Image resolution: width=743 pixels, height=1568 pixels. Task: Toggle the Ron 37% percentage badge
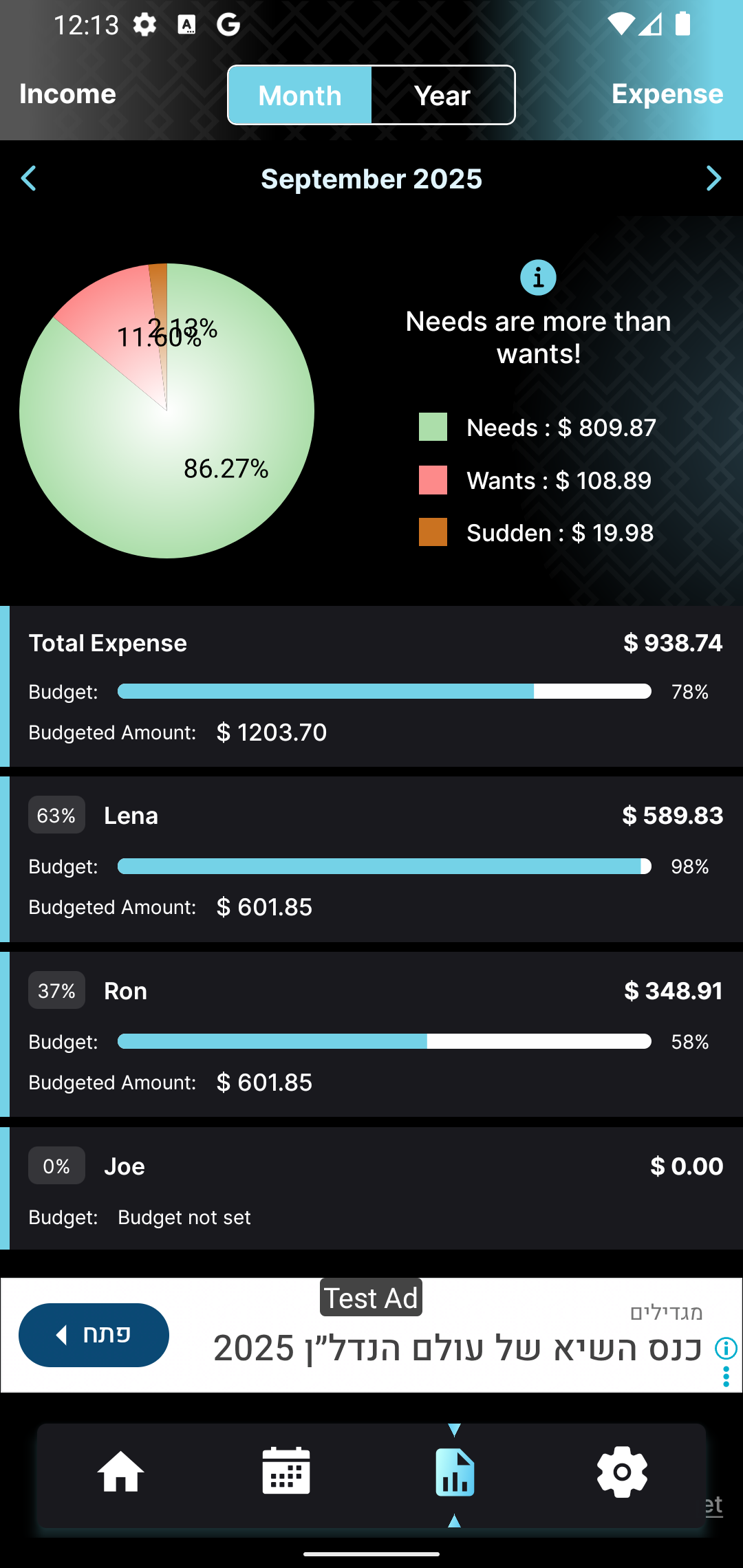click(56, 991)
